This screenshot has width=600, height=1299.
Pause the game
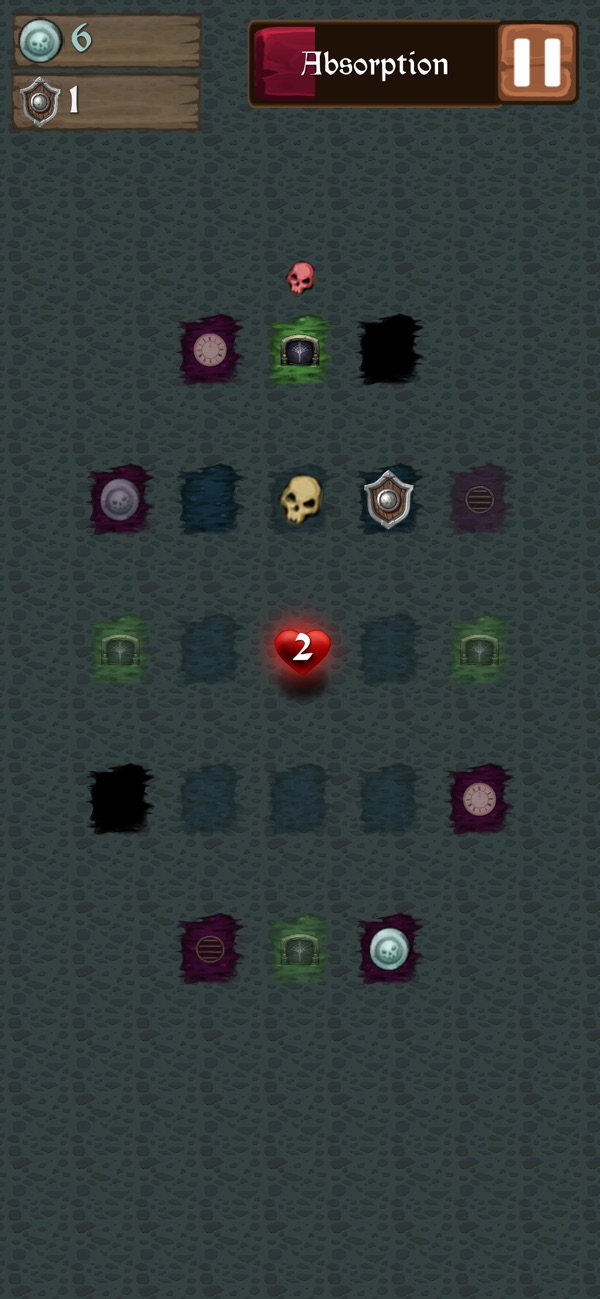pyautogui.click(x=537, y=63)
